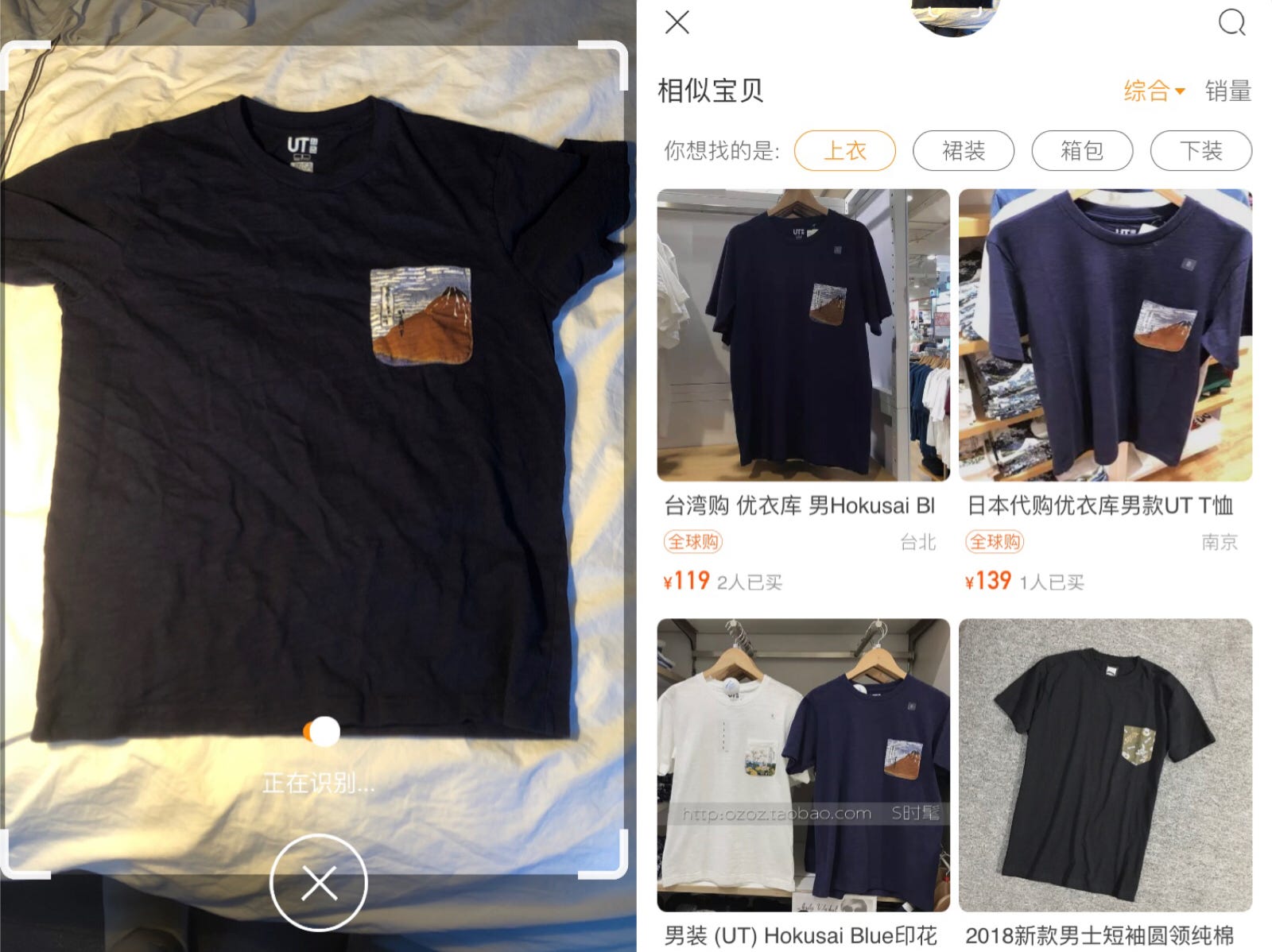Filter results by 下装
1272x952 pixels.
pos(1200,150)
